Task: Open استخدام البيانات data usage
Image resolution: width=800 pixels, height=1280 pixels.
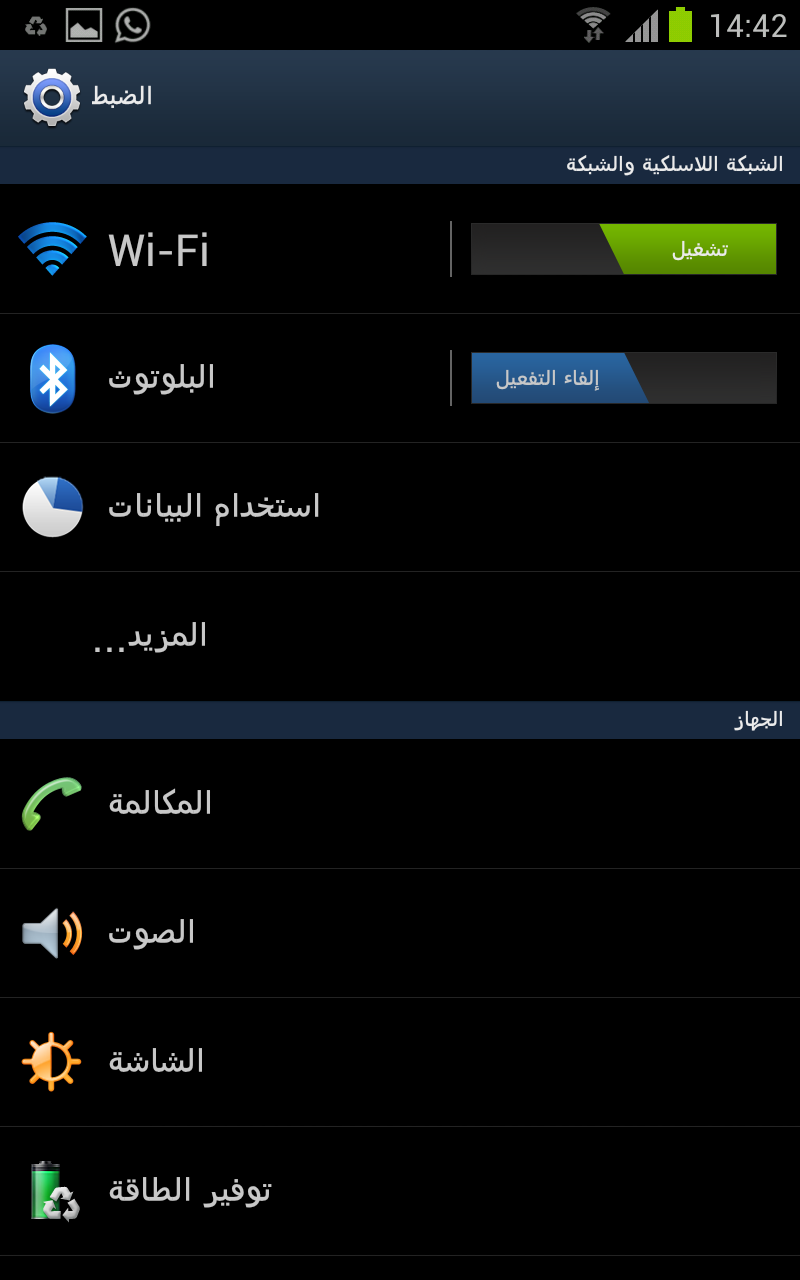Action: 400,507
